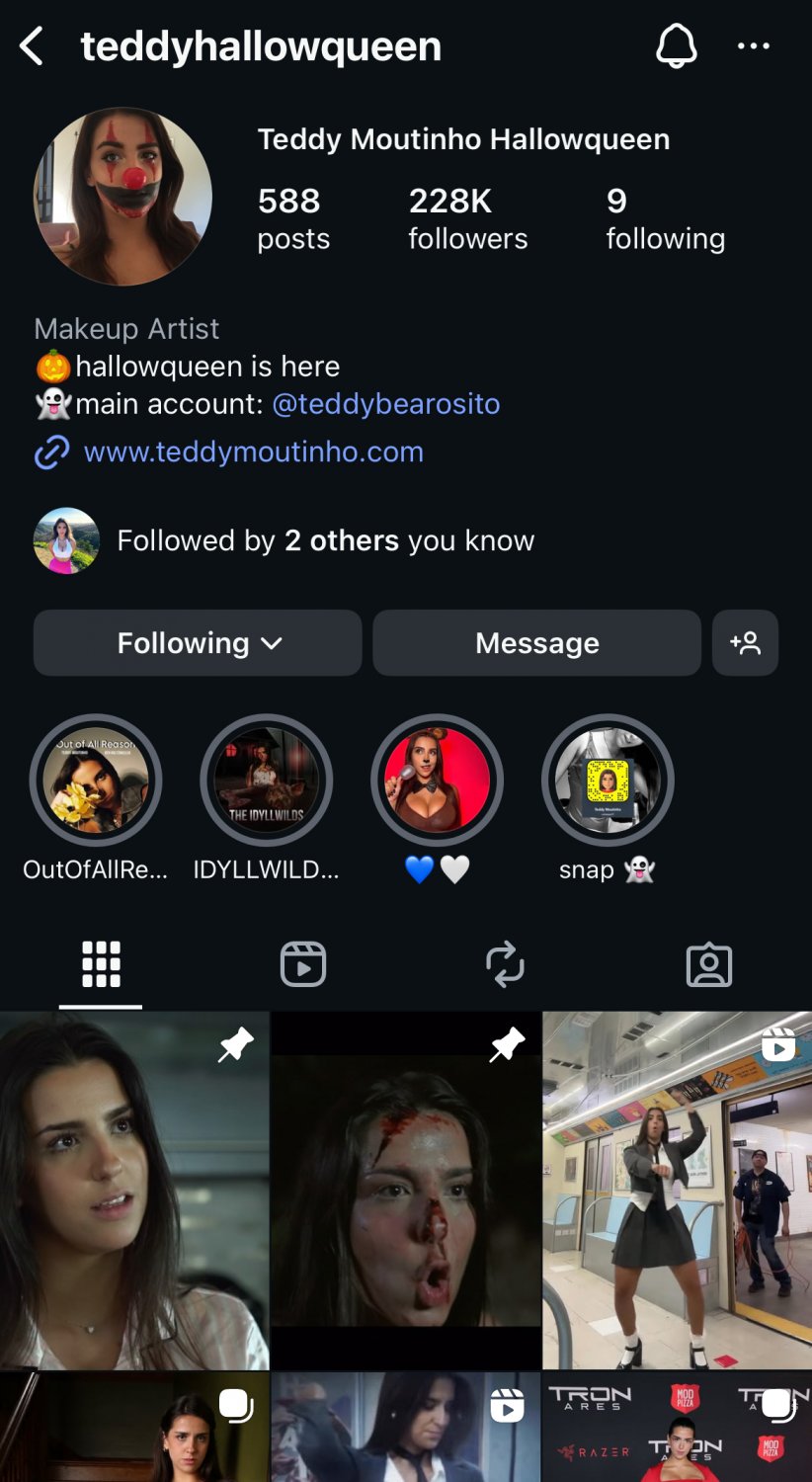
Task: Expand the Following dropdown button
Action: (198, 643)
